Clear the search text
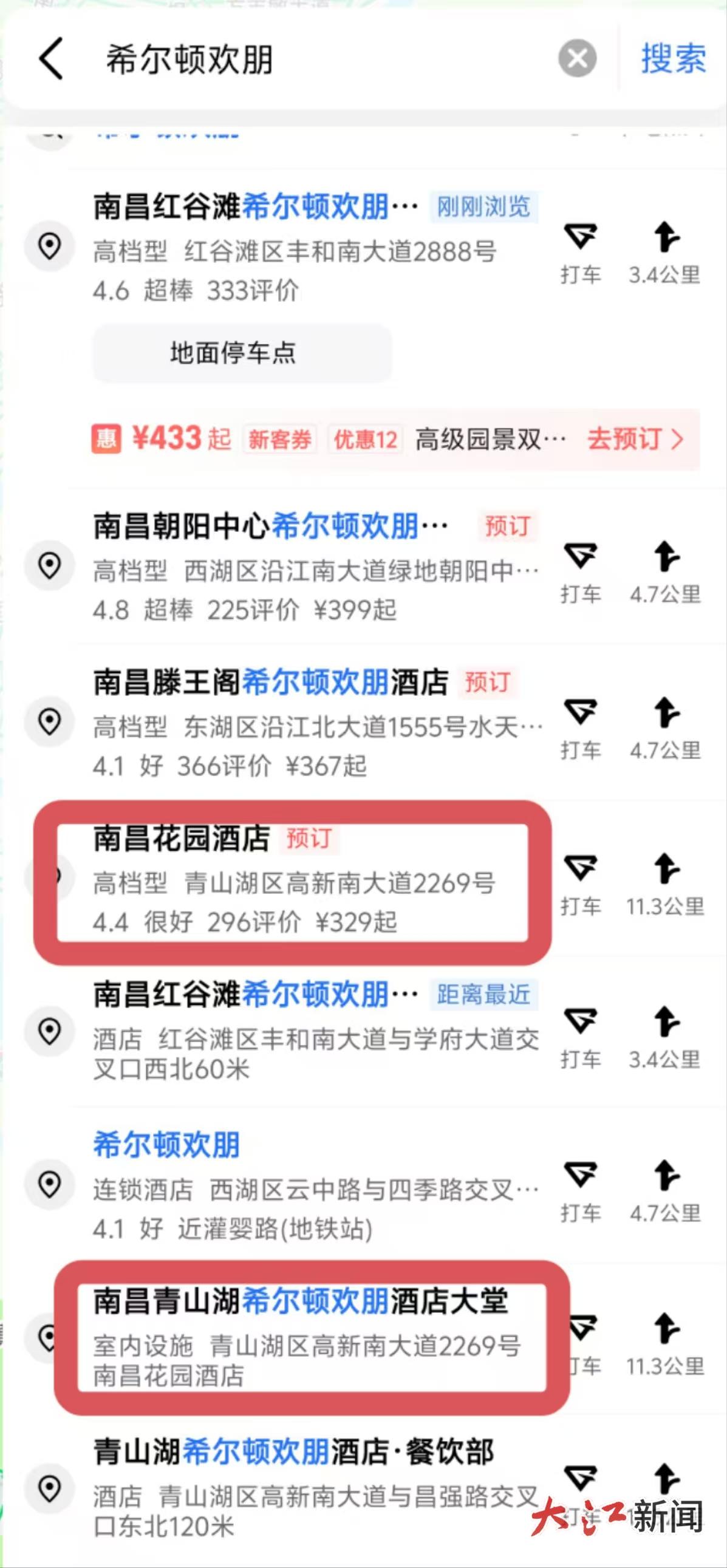Image resolution: width=727 pixels, height=1568 pixels. tap(576, 58)
